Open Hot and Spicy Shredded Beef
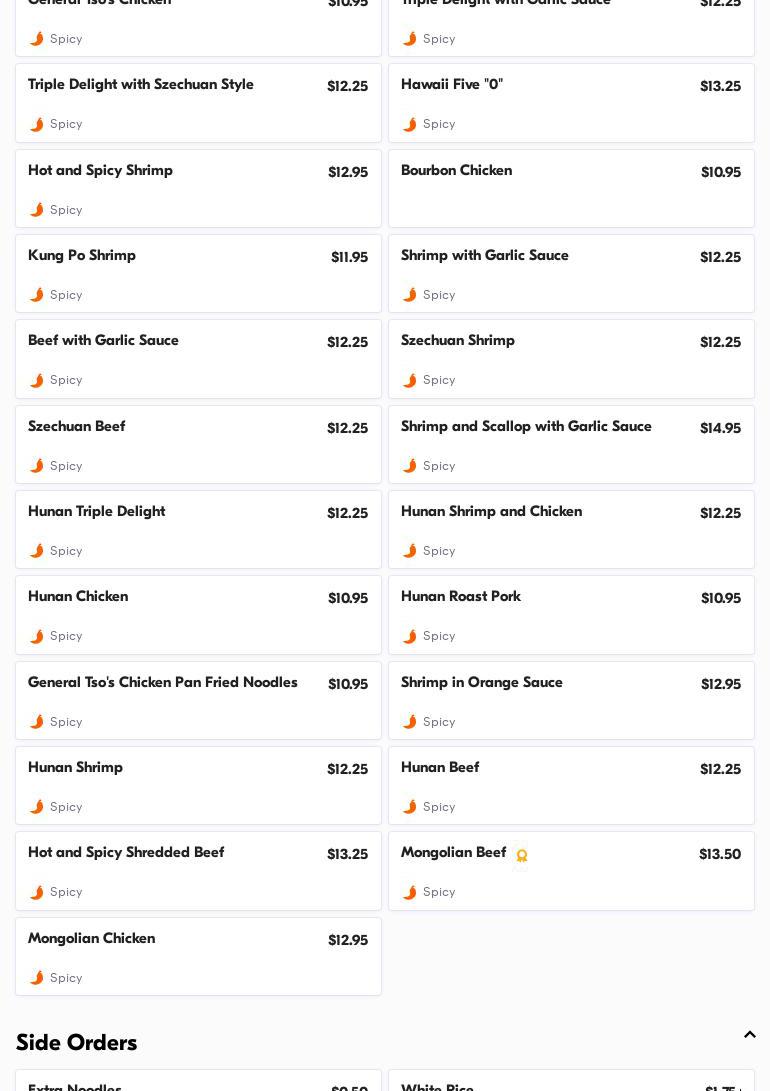This screenshot has width=770, height=1091. (x=198, y=870)
